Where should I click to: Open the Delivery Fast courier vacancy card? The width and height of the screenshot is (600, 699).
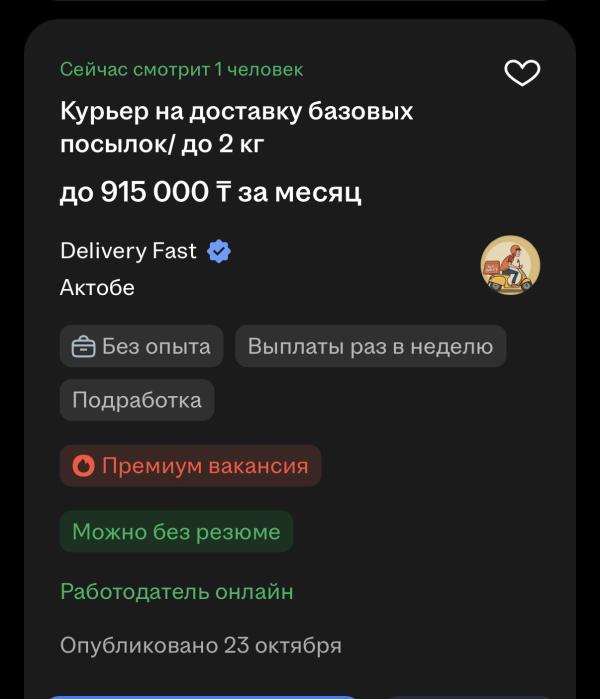(x=236, y=127)
